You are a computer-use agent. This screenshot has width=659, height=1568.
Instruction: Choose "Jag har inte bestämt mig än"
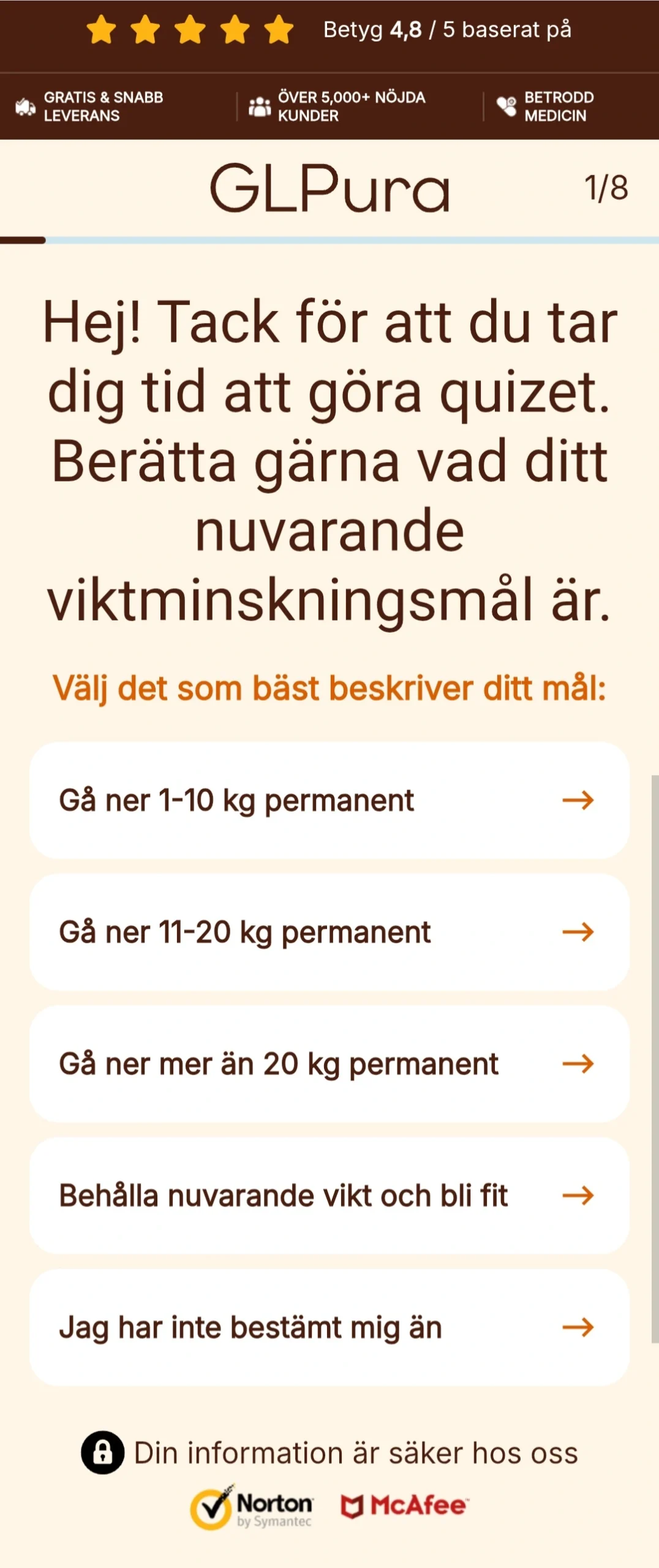pyautogui.click(x=329, y=1327)
